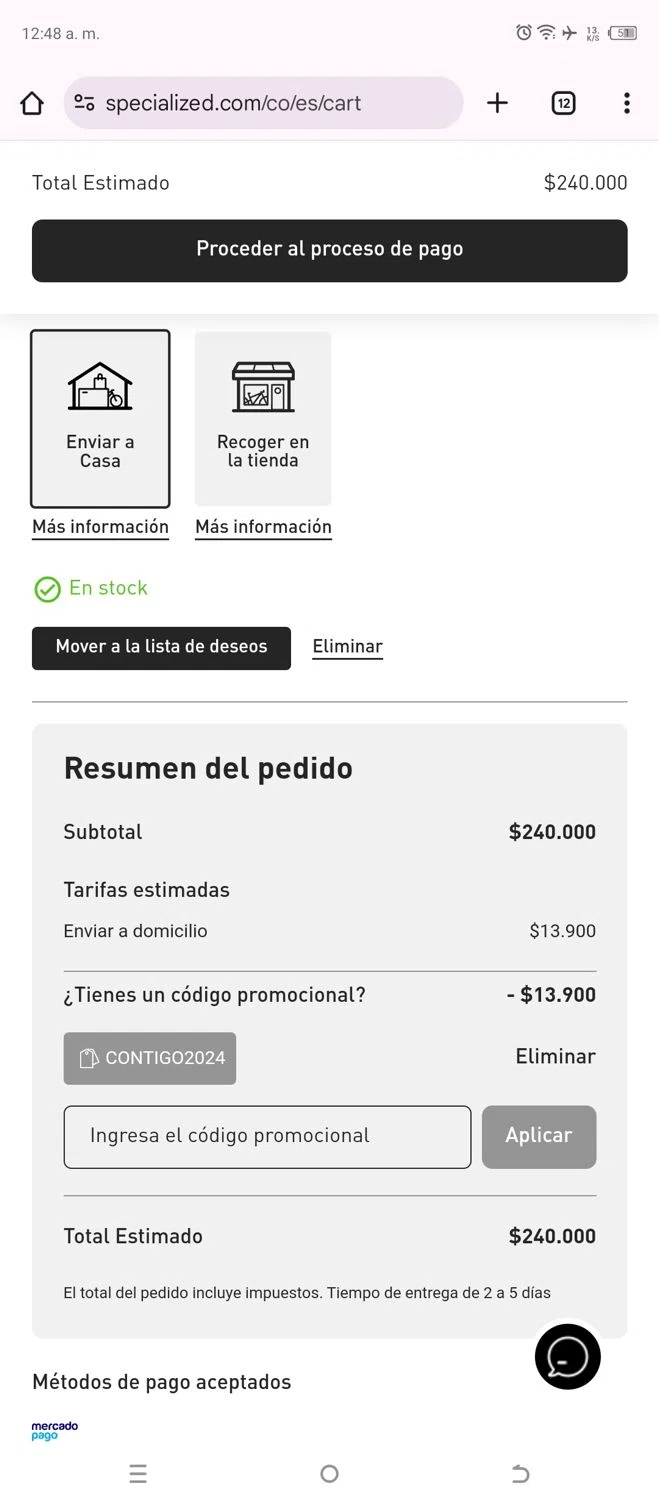The width and height of the screenshot is (659, 1500).
Task: Choose Recoger en la tienda pickup option
Action: tap(263, 418)
